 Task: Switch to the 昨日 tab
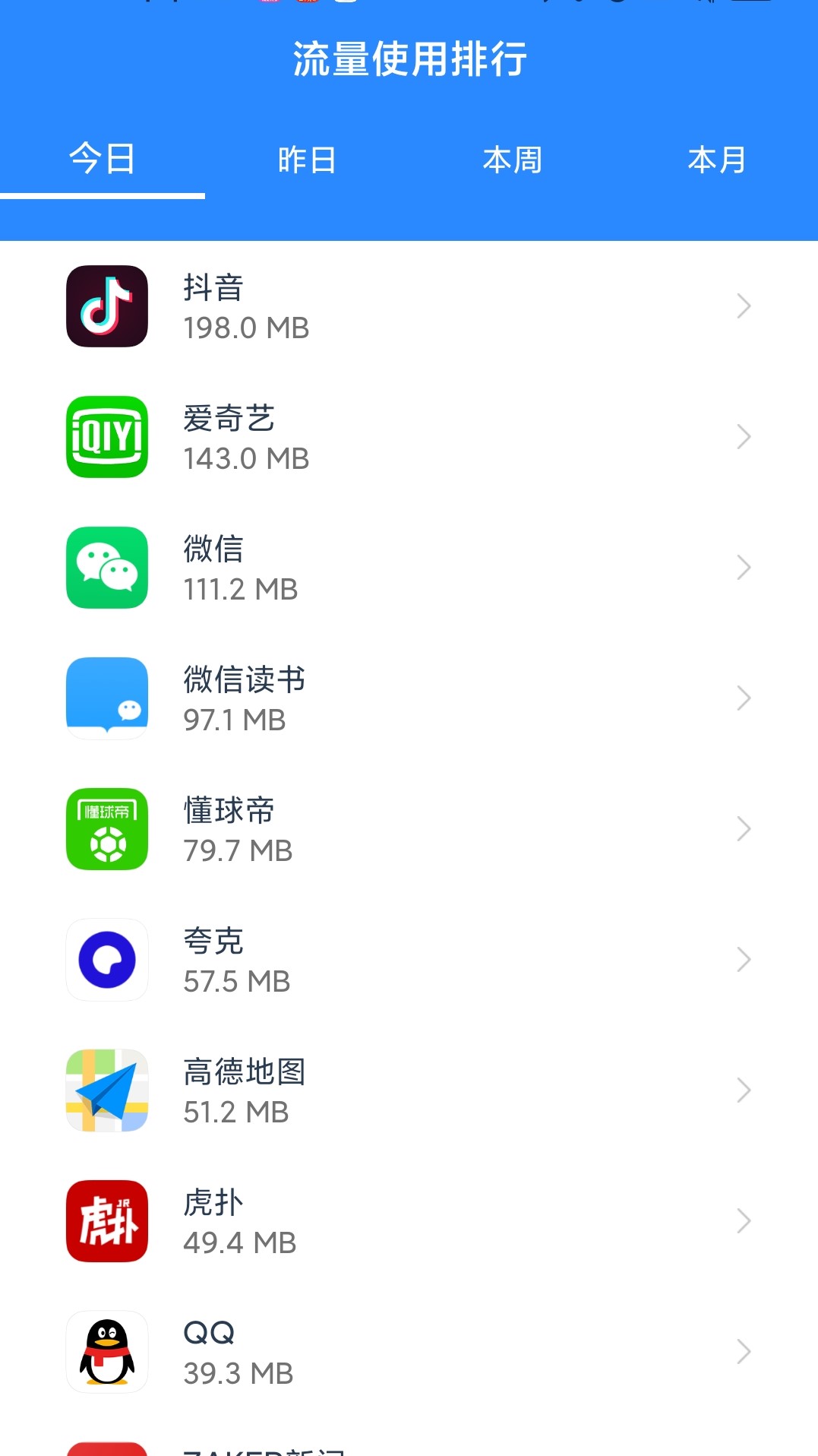[x=307, y=158]
